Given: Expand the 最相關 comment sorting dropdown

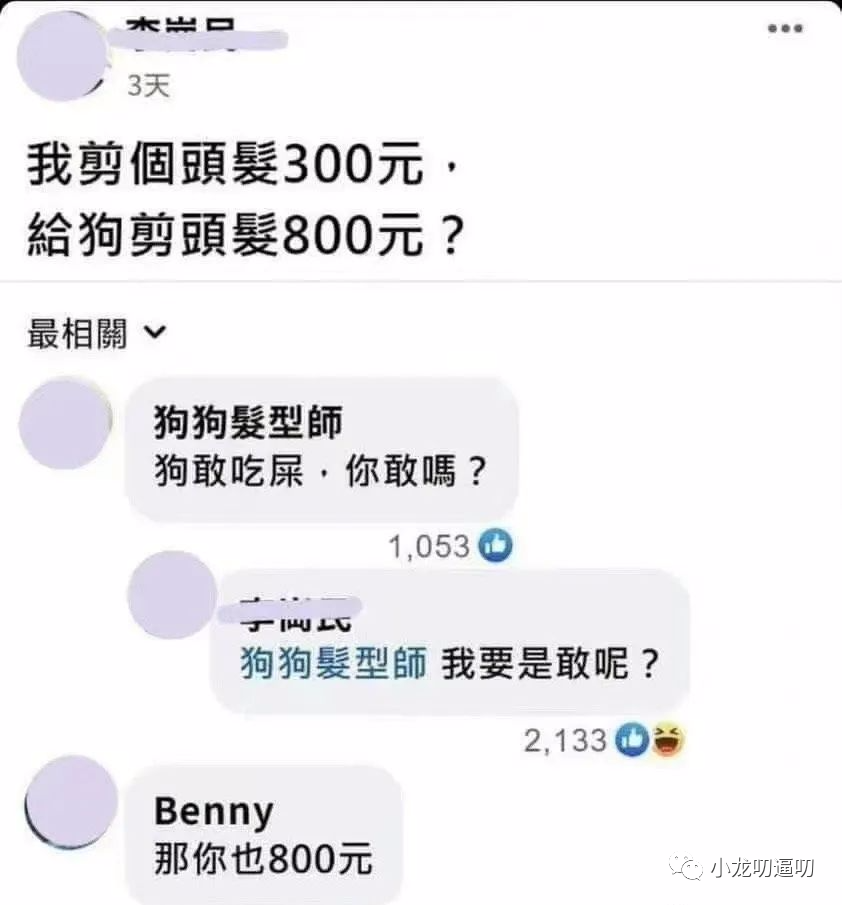Looking at the screenshot, I should click(95, 334).
